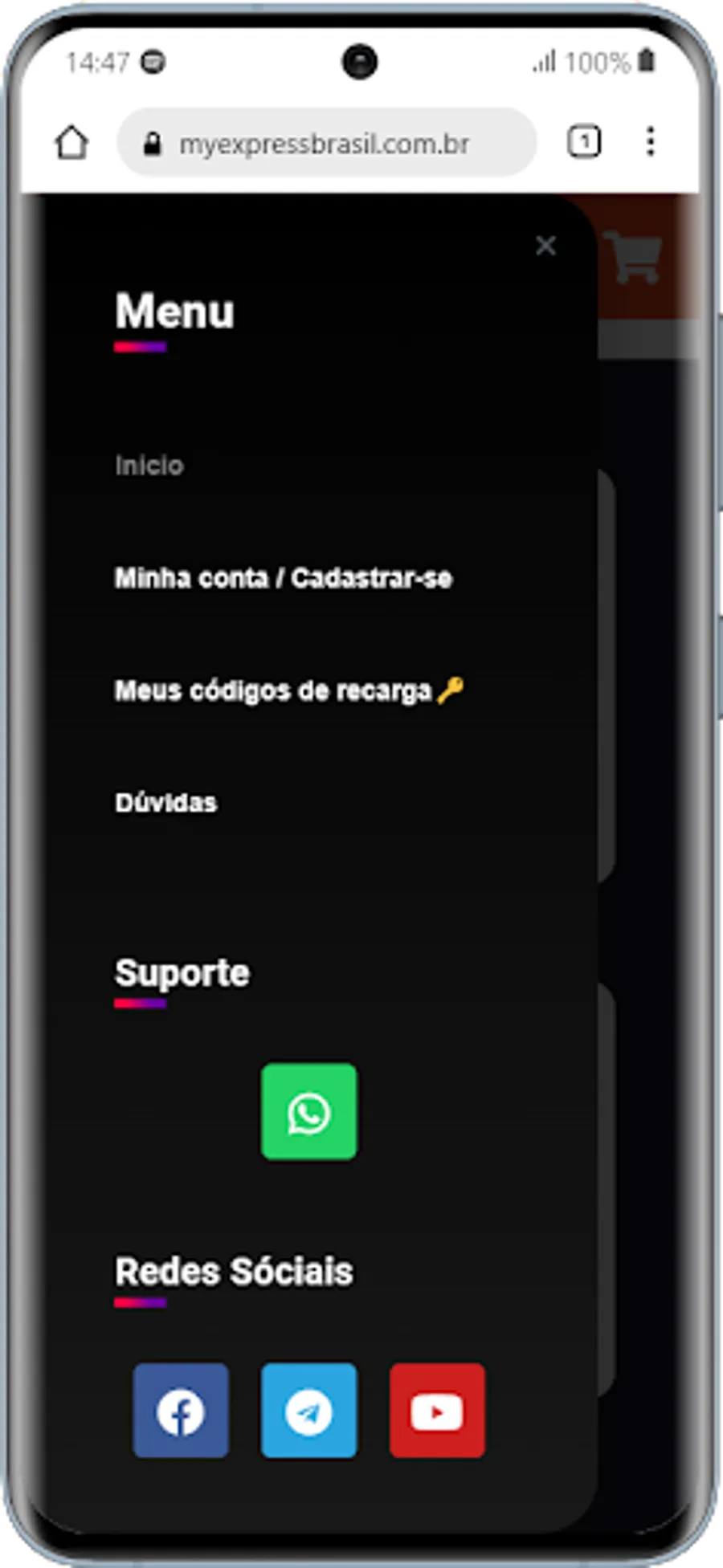Open the browser overflow menu

[651, 142]
